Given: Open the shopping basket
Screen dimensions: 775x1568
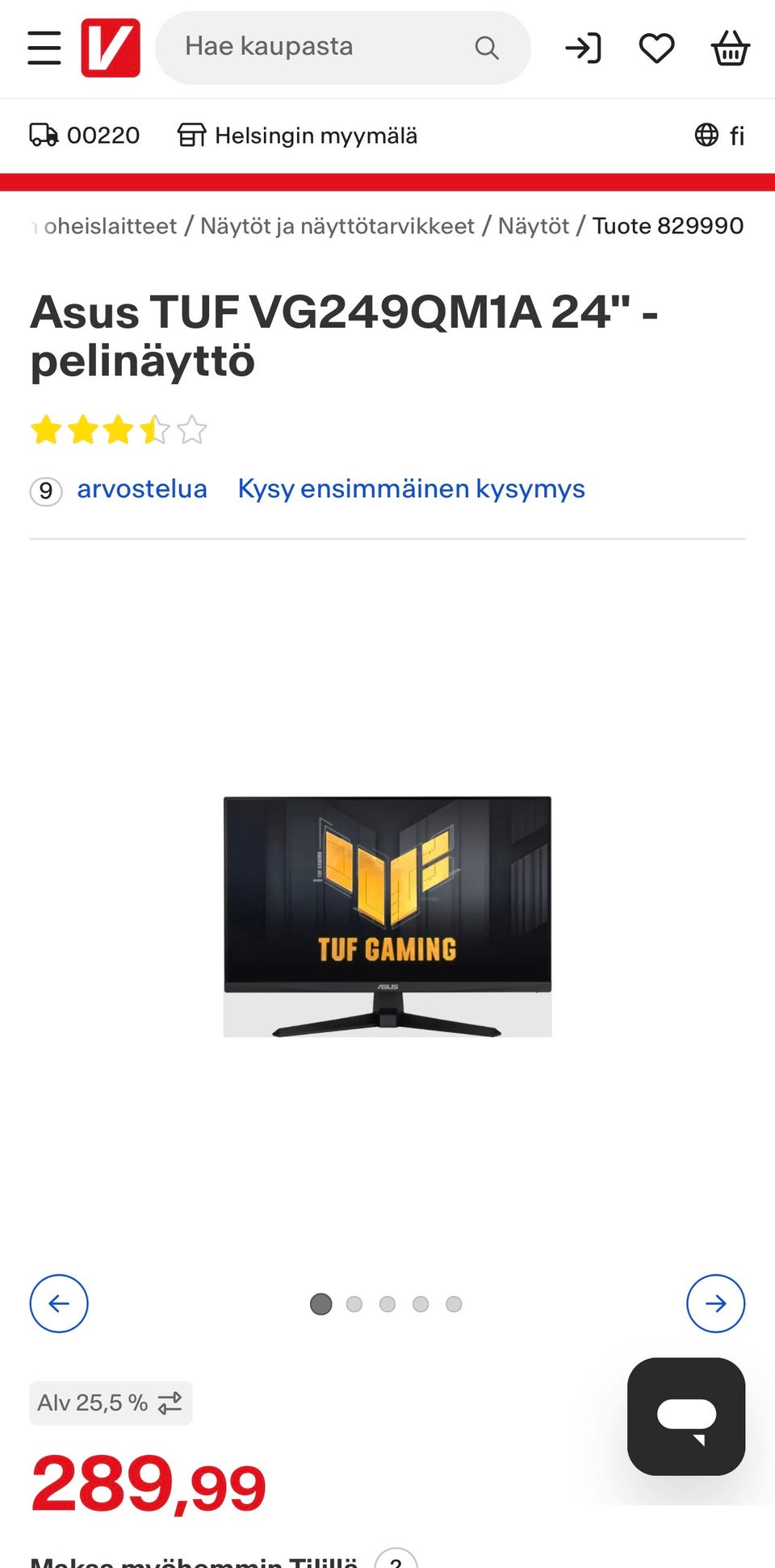Looking at the screenshot, I should point(731,48).
